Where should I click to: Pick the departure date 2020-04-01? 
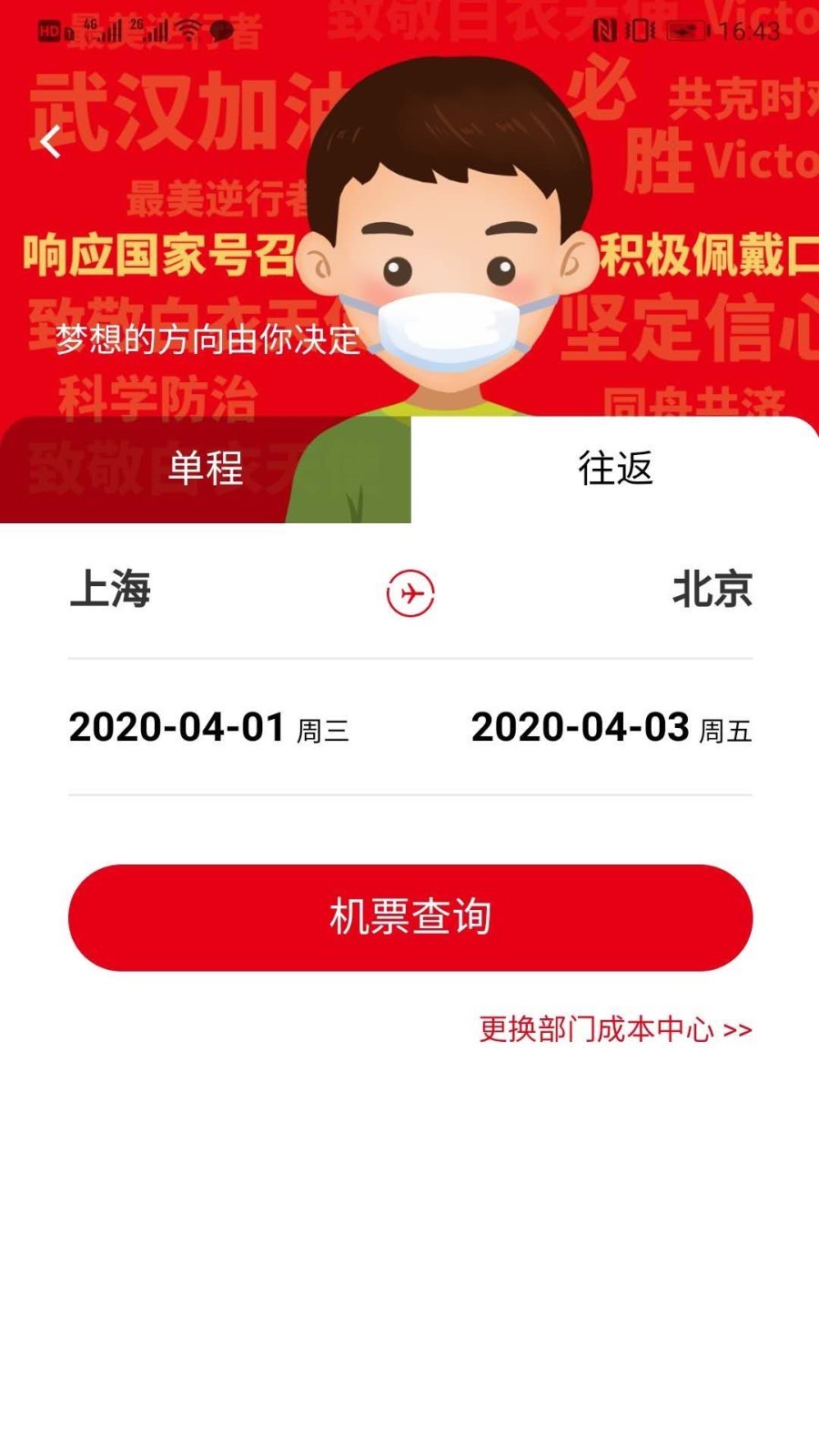[209, 728]
